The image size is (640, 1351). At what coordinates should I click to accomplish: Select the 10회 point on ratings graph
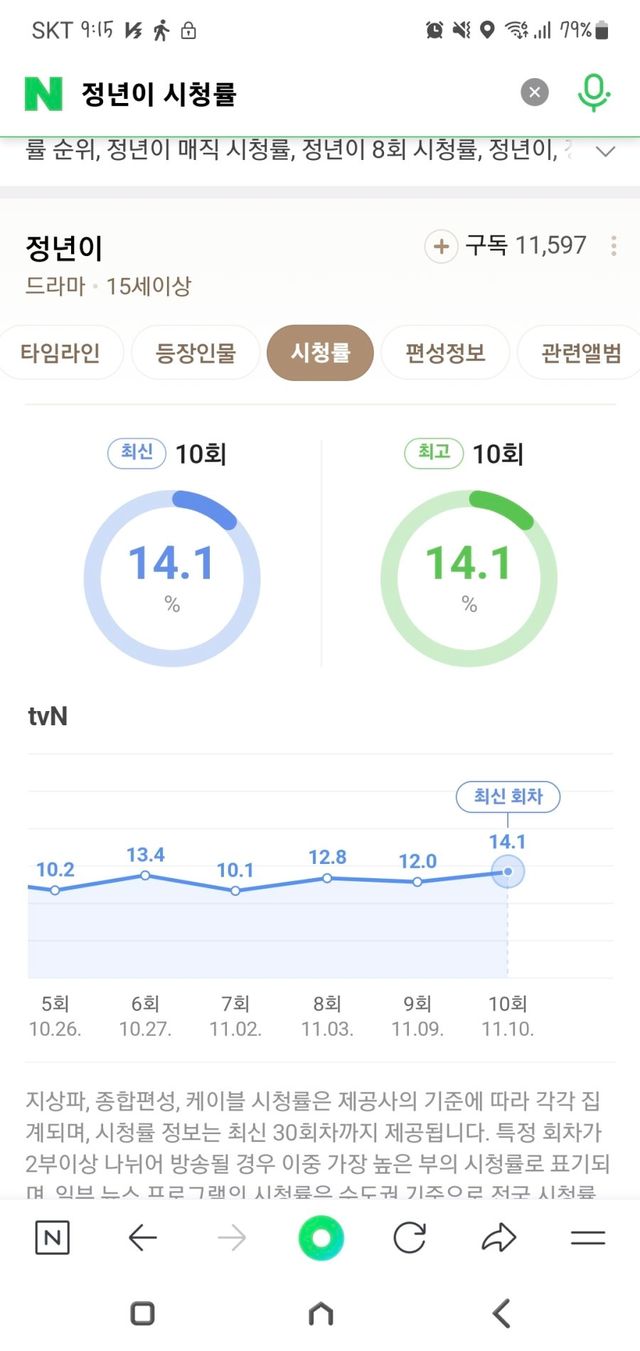pos(508,872)
